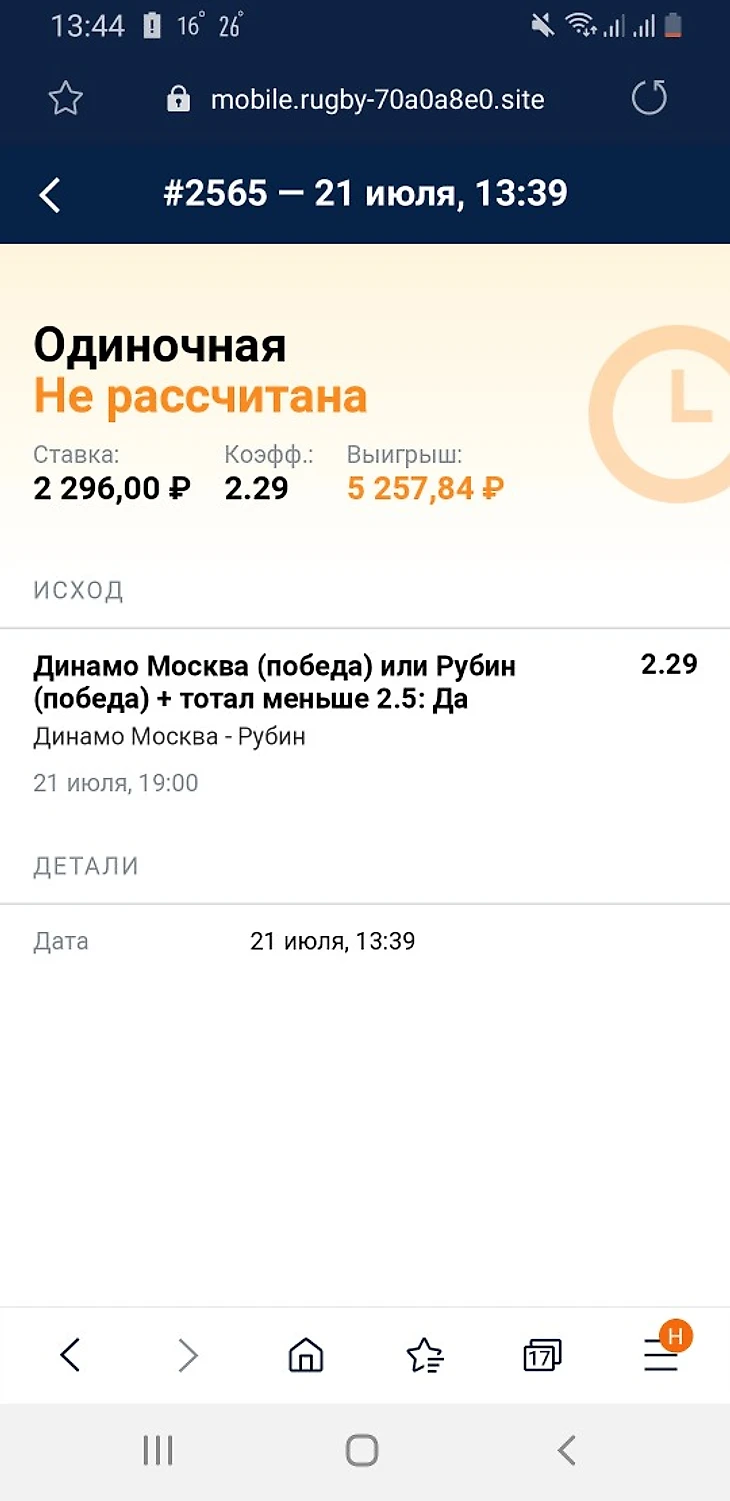Viewport: 730px width, 1501px height.
Task: Go back from bet #2565 details
Action: coord(50,195)
